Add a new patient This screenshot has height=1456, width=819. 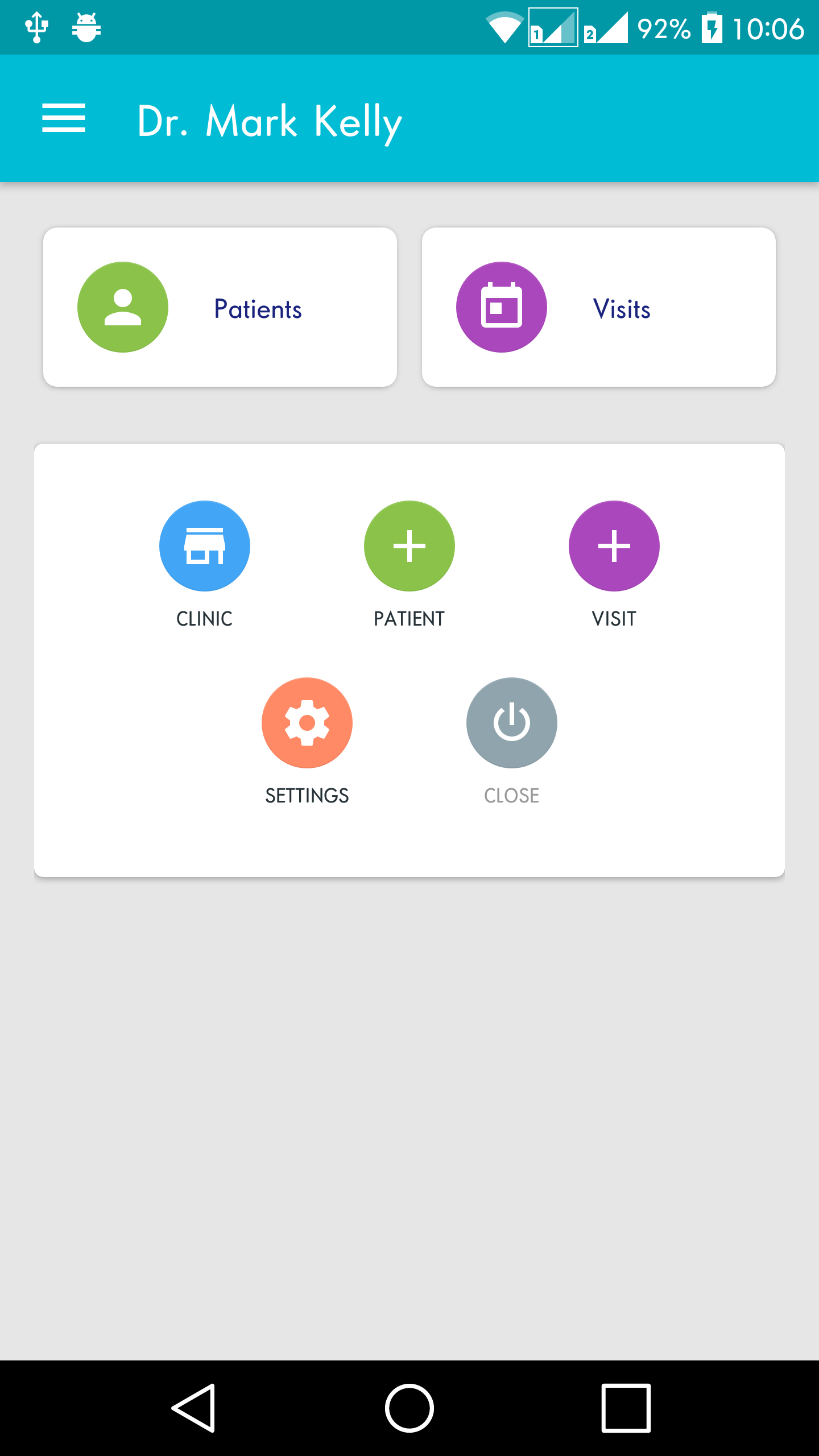(409, 546)
